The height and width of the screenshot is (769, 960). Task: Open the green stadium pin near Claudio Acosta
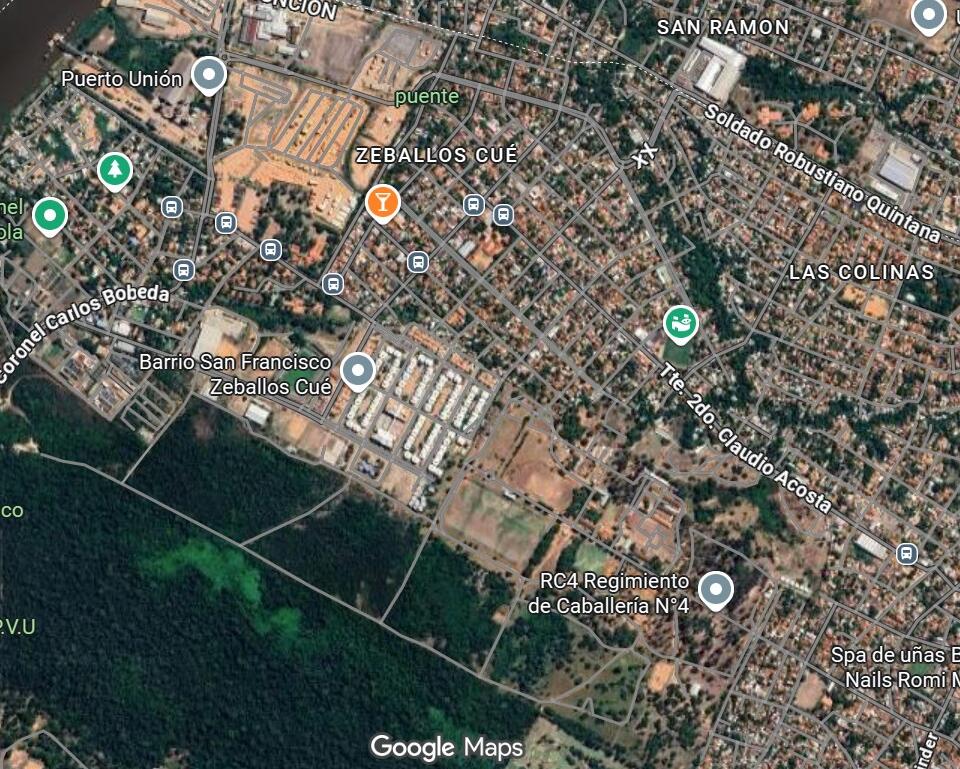(x=681, y=323)
